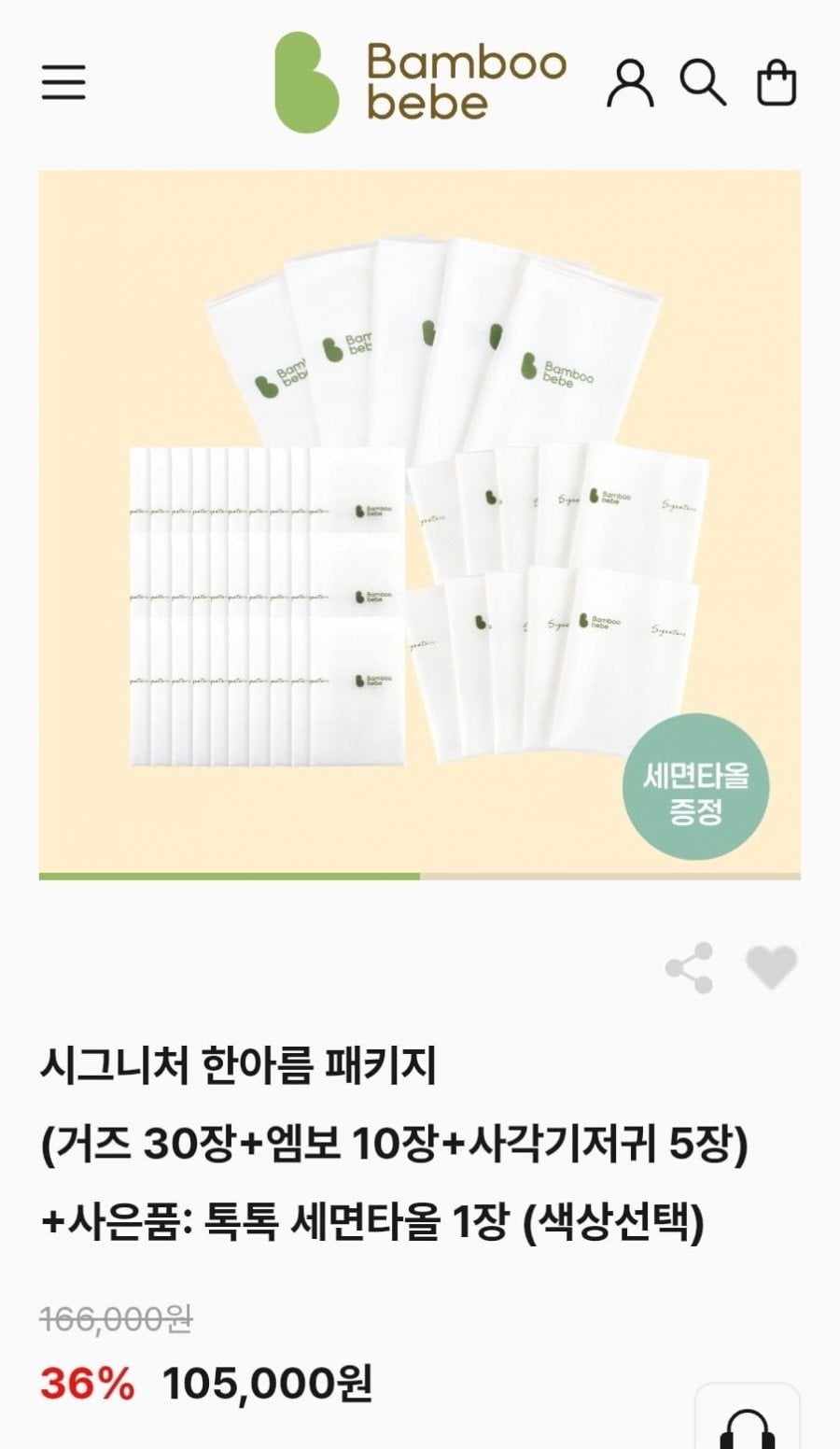Share this product
This screenshot has height=1449, width=840.
pyautogui.click(x=690, y=967)
